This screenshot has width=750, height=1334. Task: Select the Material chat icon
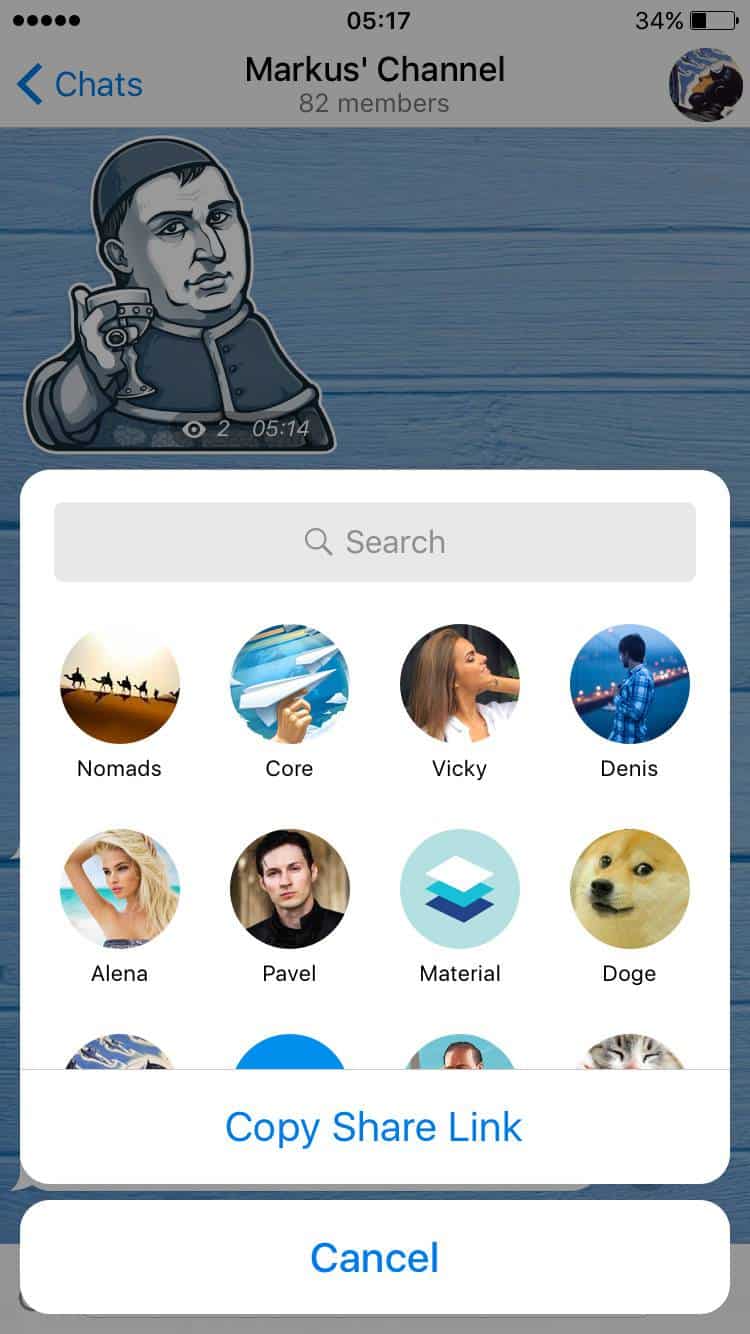point(459,889)
